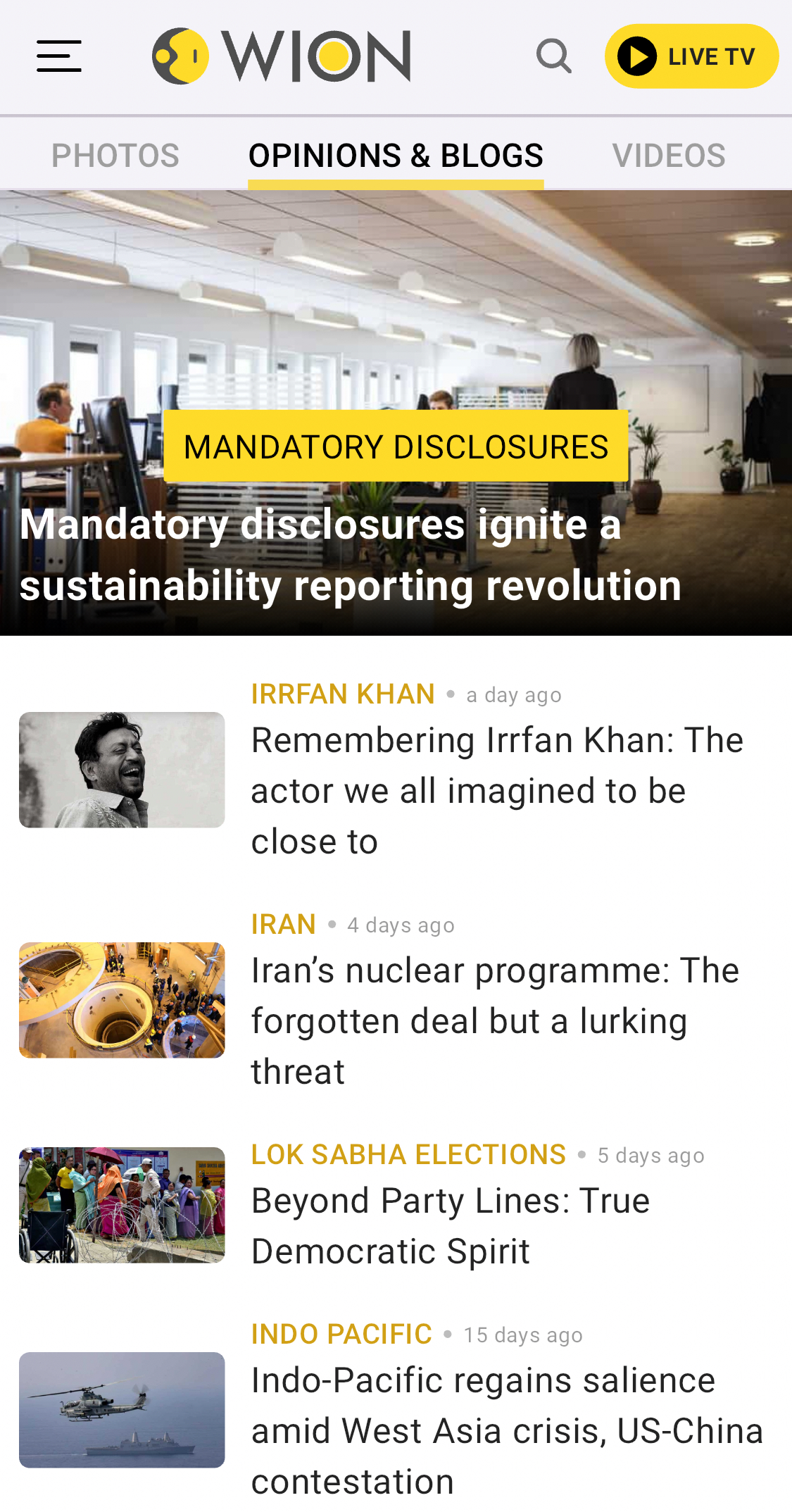The width and height of the screenshot is (792, 1512).
Task: Open the search icon
Action: point(553,56)
